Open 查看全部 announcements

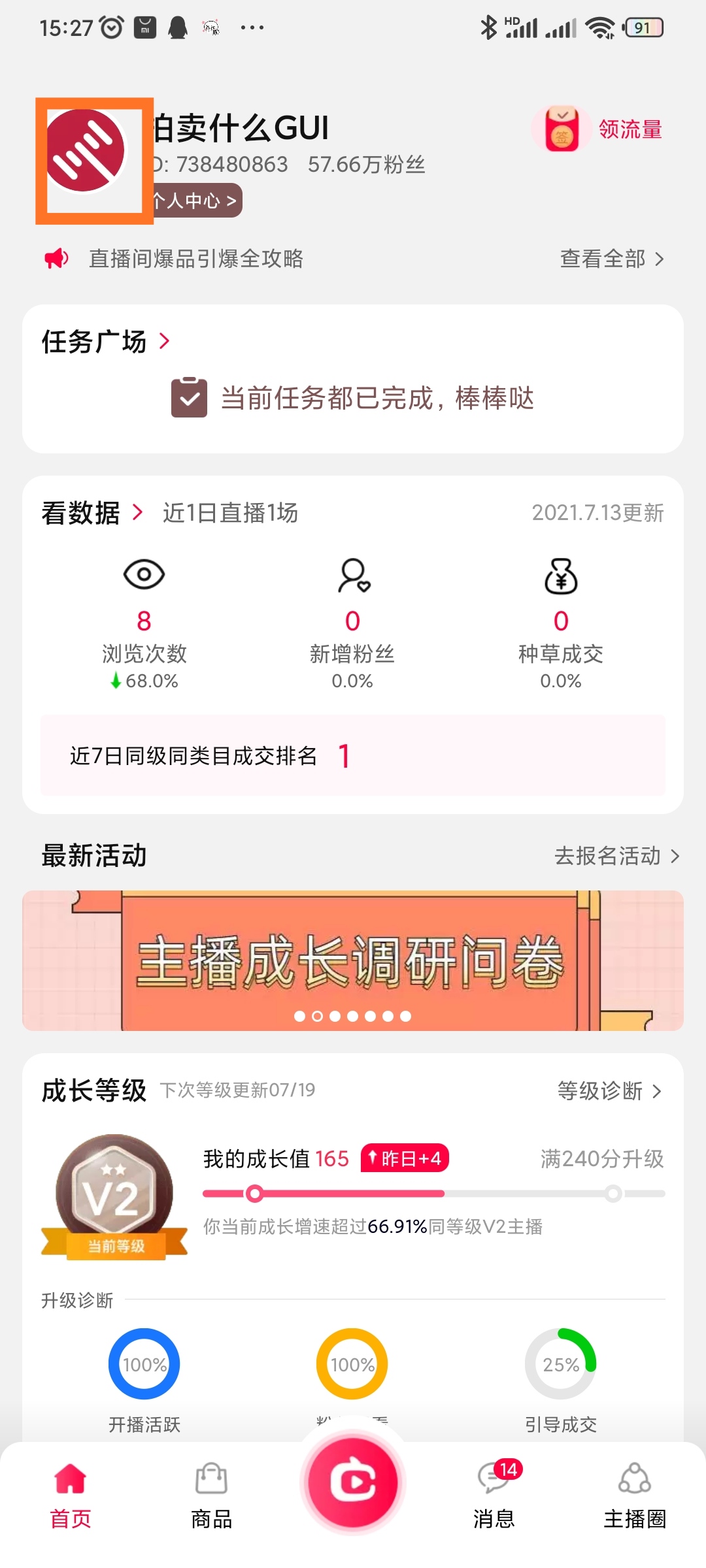click(x=612, y=259)
